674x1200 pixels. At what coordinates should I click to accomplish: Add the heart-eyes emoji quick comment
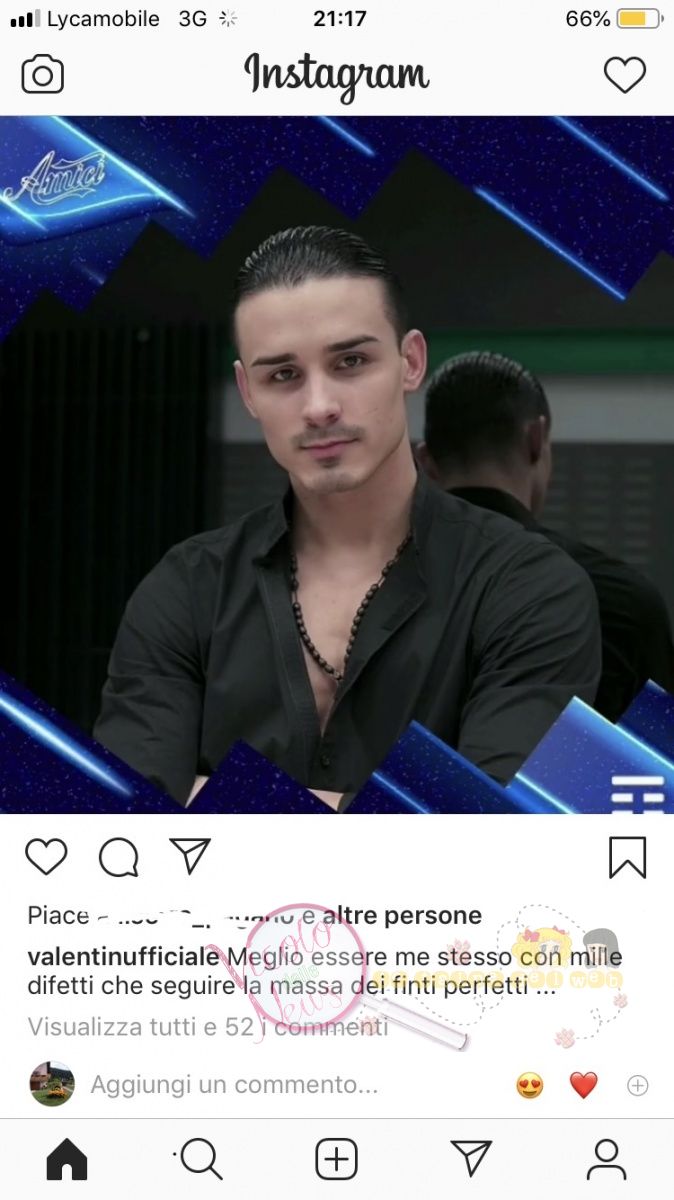(x=530, y=1085)
